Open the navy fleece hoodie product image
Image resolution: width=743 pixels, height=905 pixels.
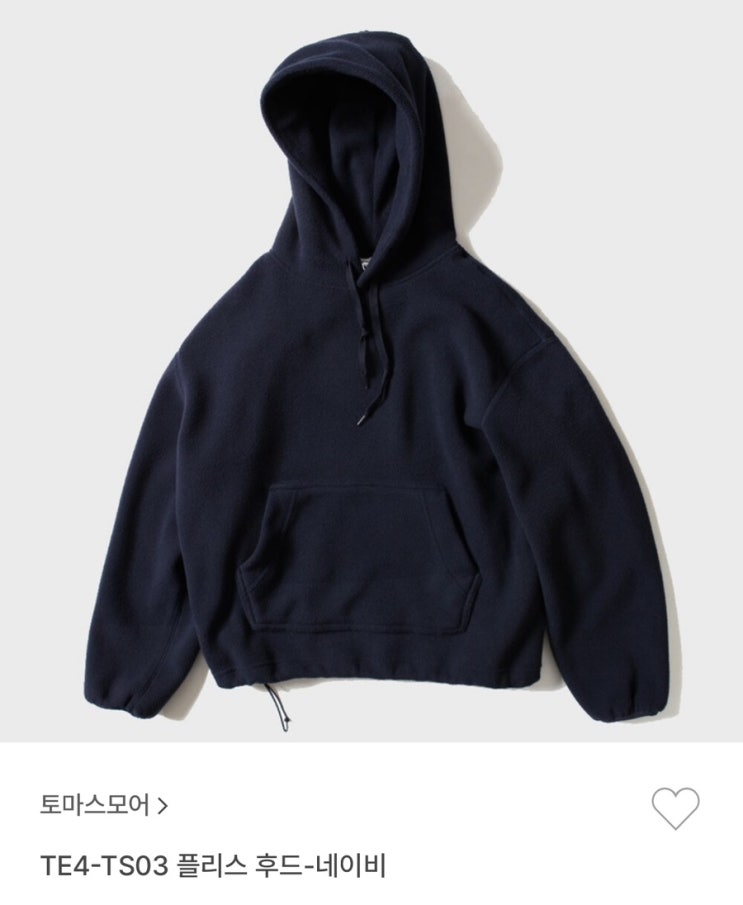pyautogui.click(x=371, y=371)
